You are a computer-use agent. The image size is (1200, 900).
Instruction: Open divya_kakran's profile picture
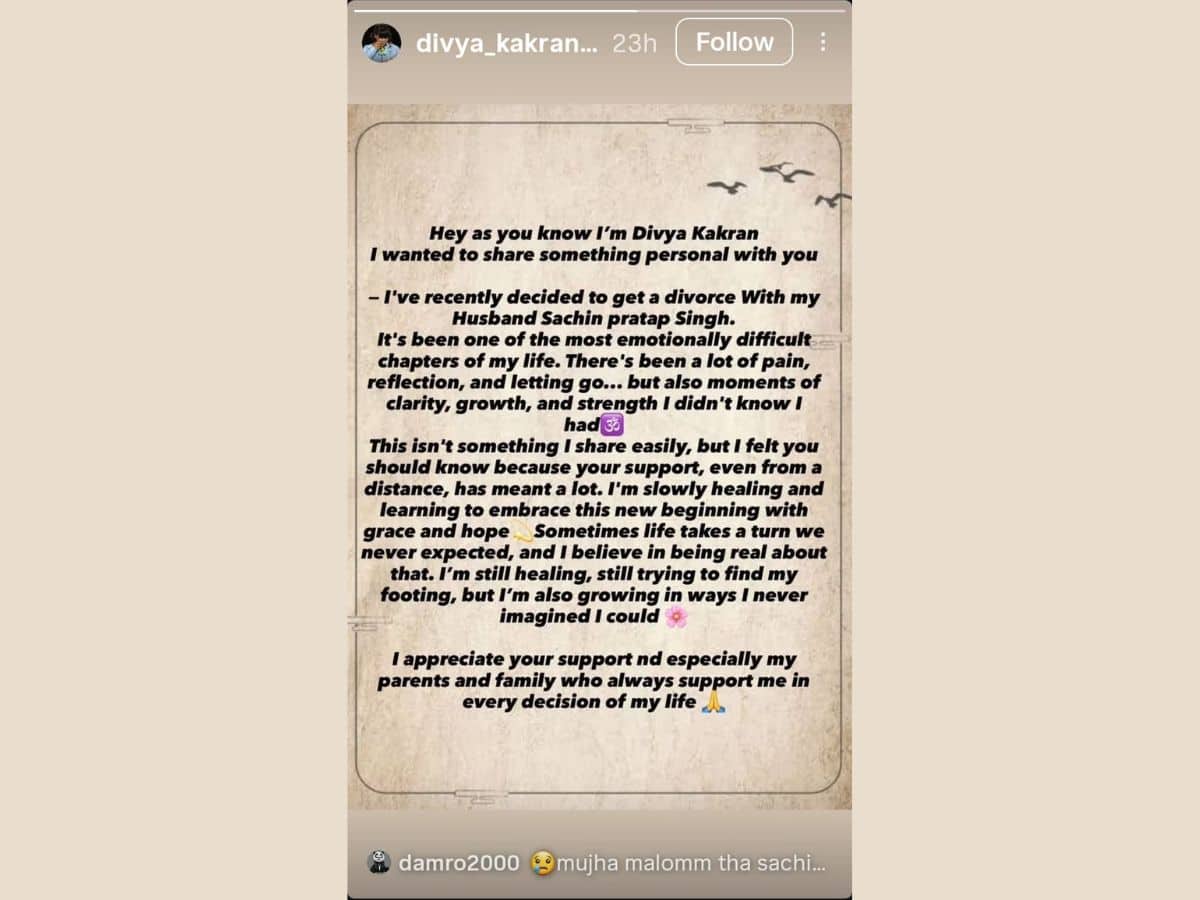coord(381,43)
